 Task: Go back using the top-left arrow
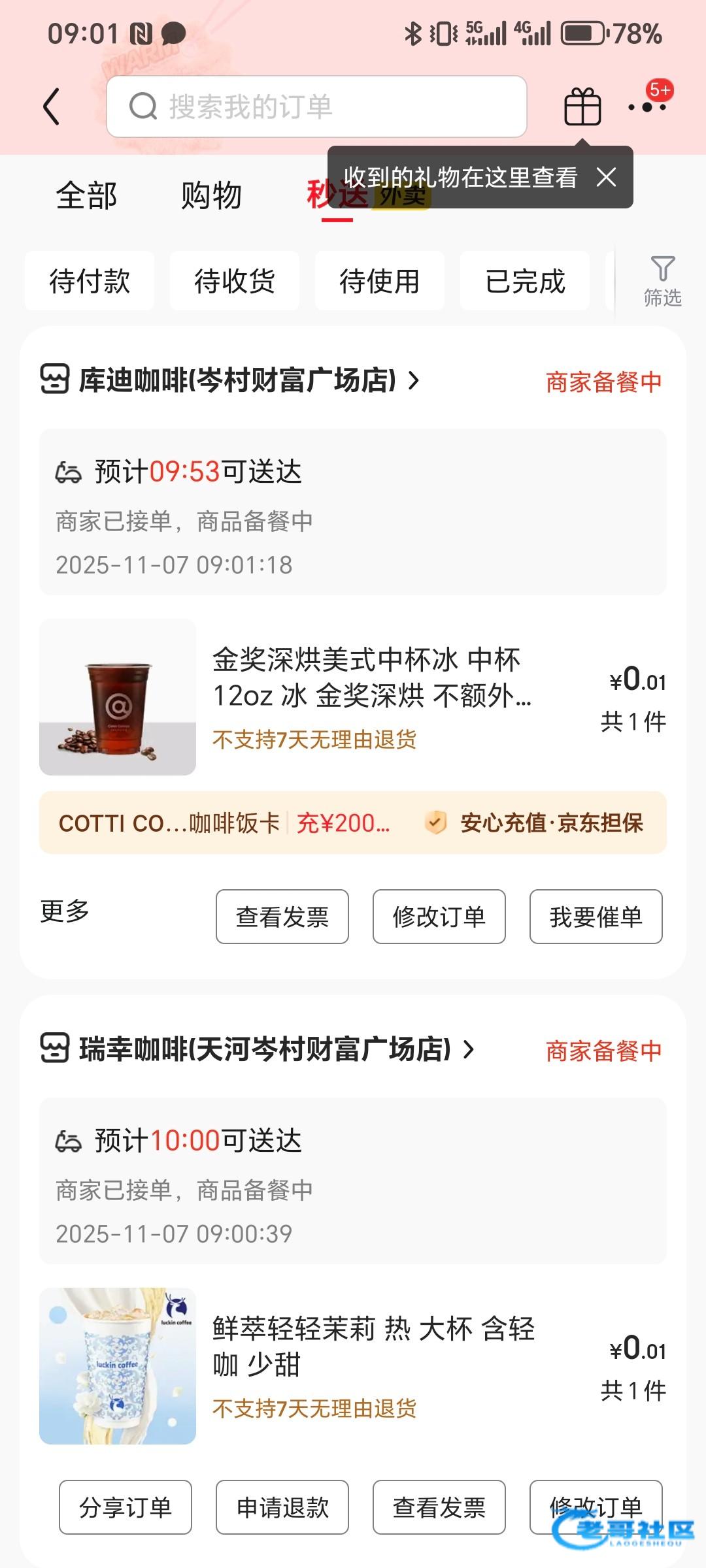pos(52,106)
